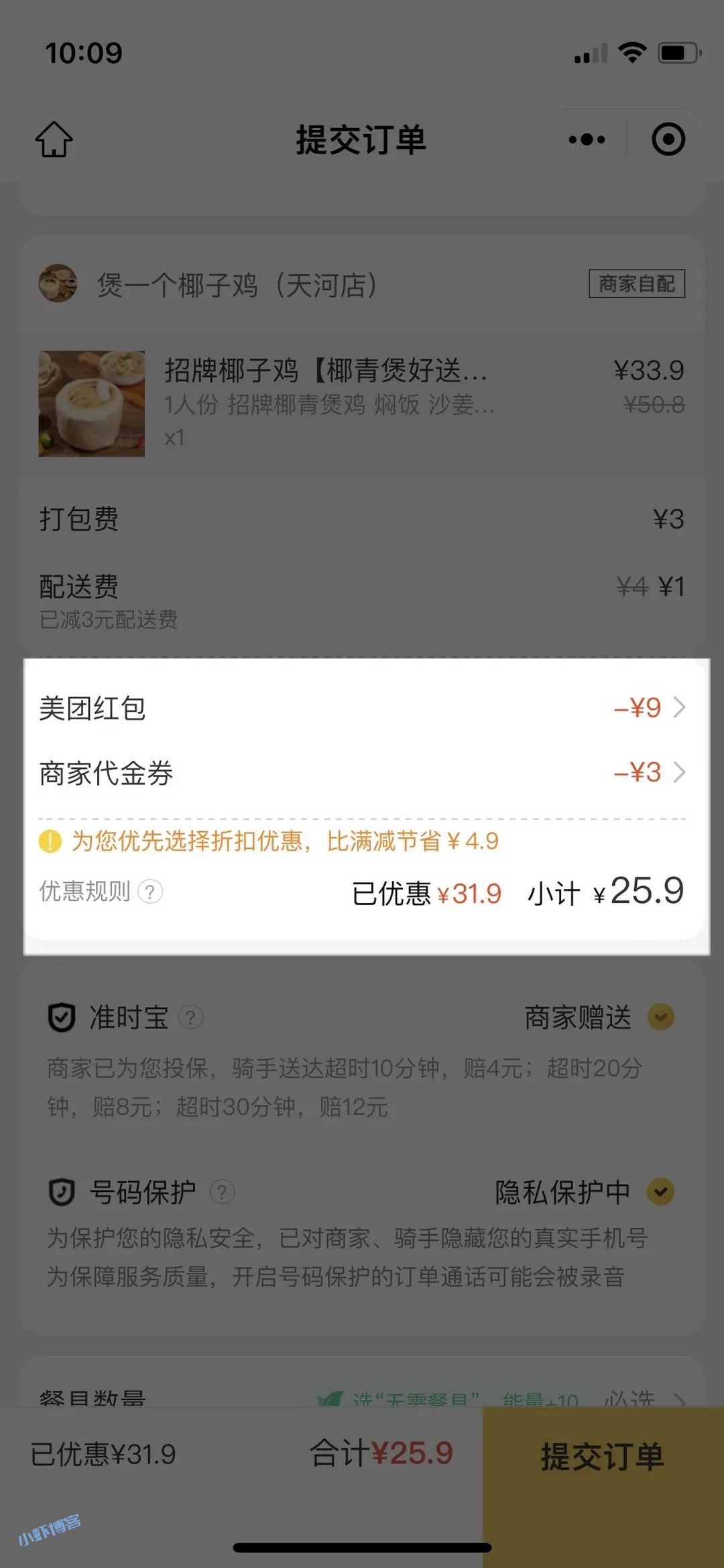Tap the 提交订单 submit order button
This screenshot has height=1568, width=724.
tap(601, 1456)
